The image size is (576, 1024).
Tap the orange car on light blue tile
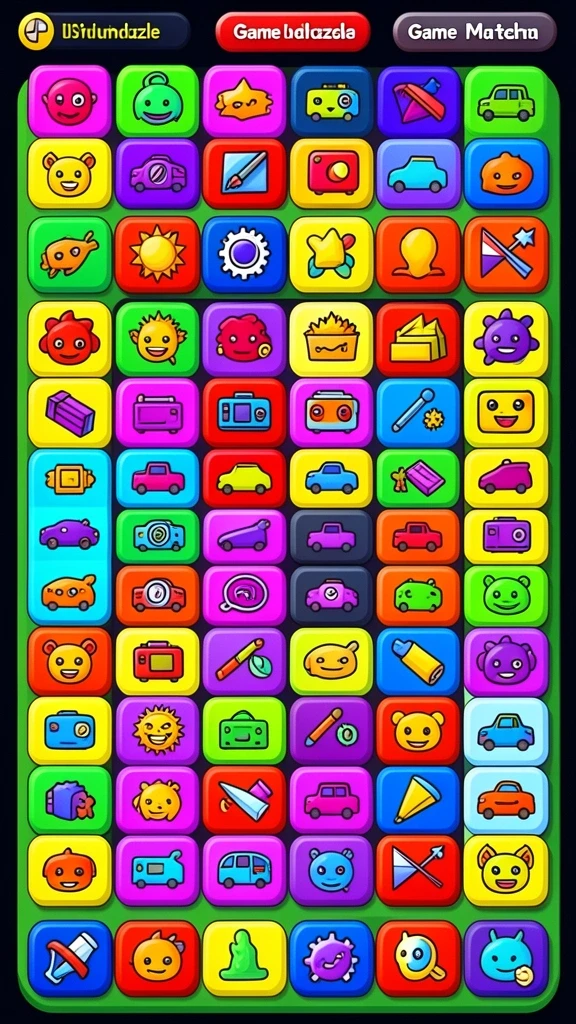pyautogui.click(x=505, y=800)
